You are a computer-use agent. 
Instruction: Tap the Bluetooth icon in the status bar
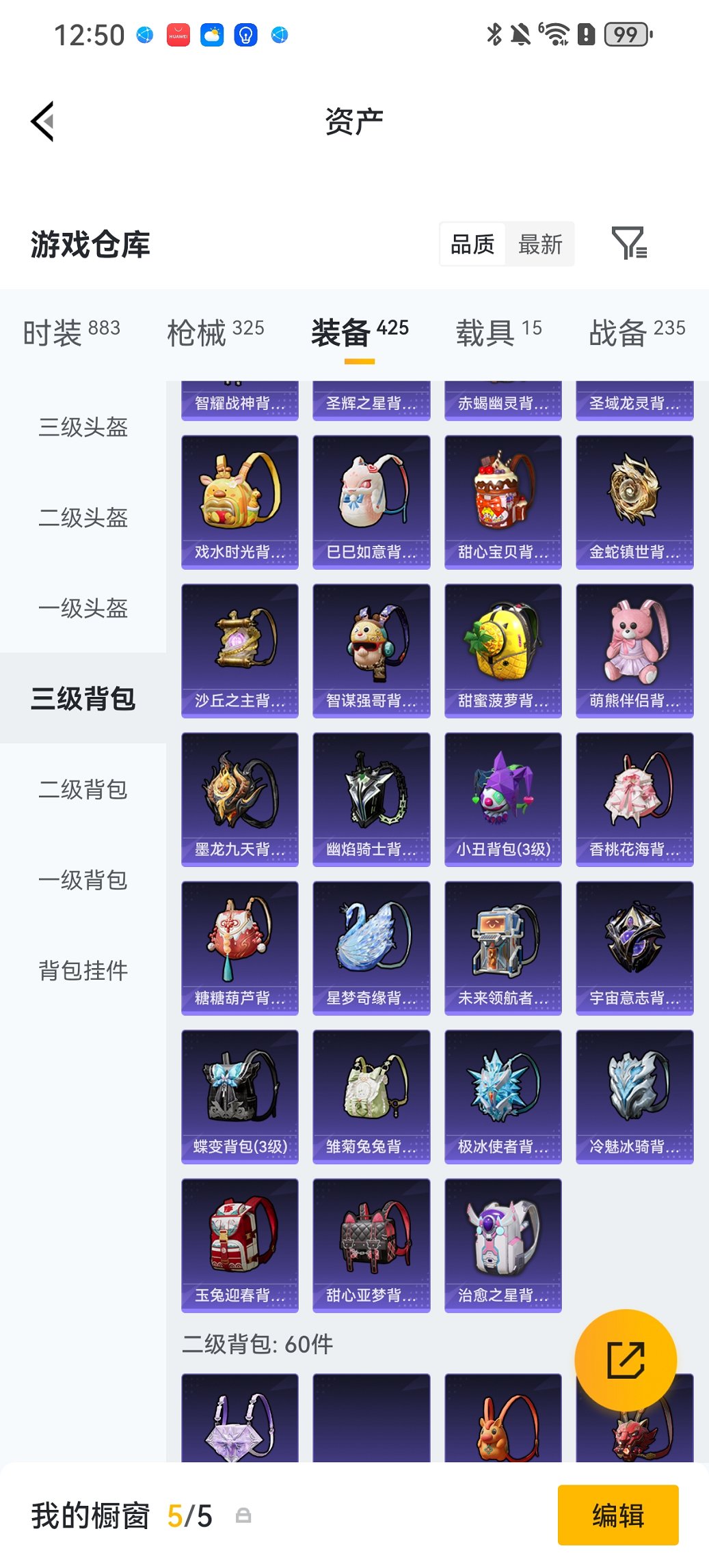click(x=494, y=32)
